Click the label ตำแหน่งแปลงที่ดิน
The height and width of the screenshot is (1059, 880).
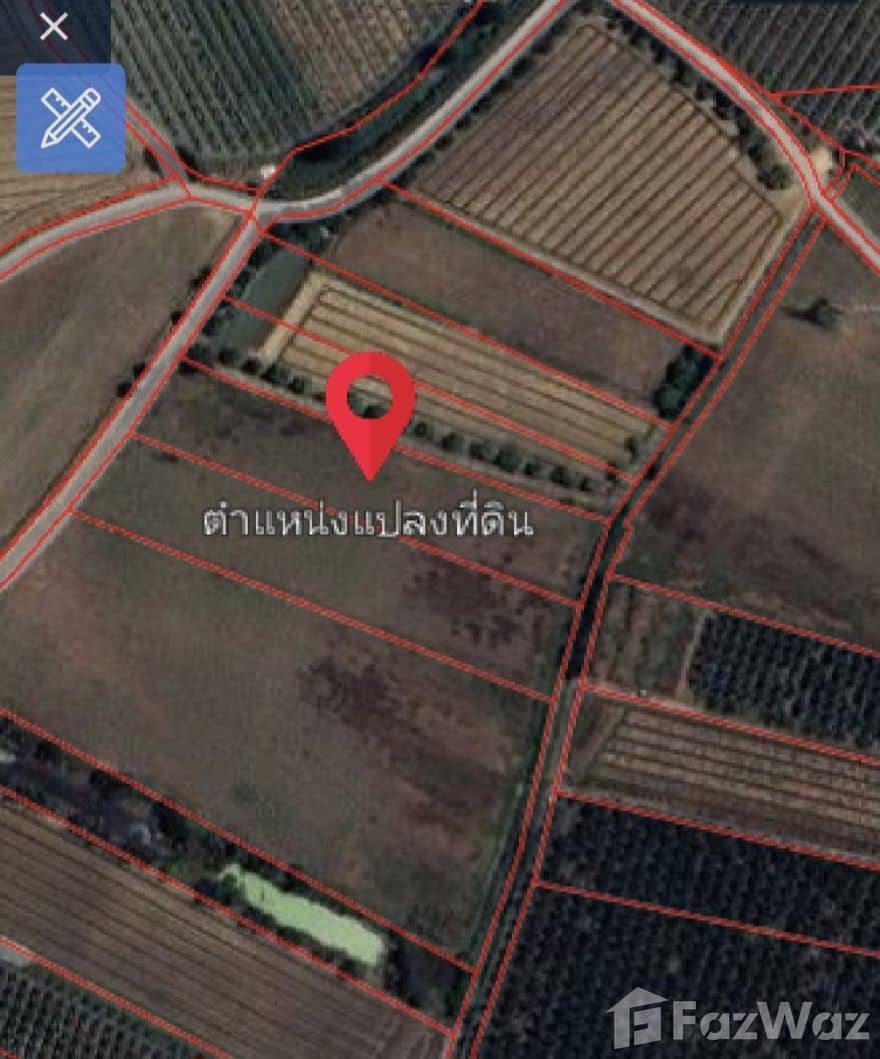point(370,518)
